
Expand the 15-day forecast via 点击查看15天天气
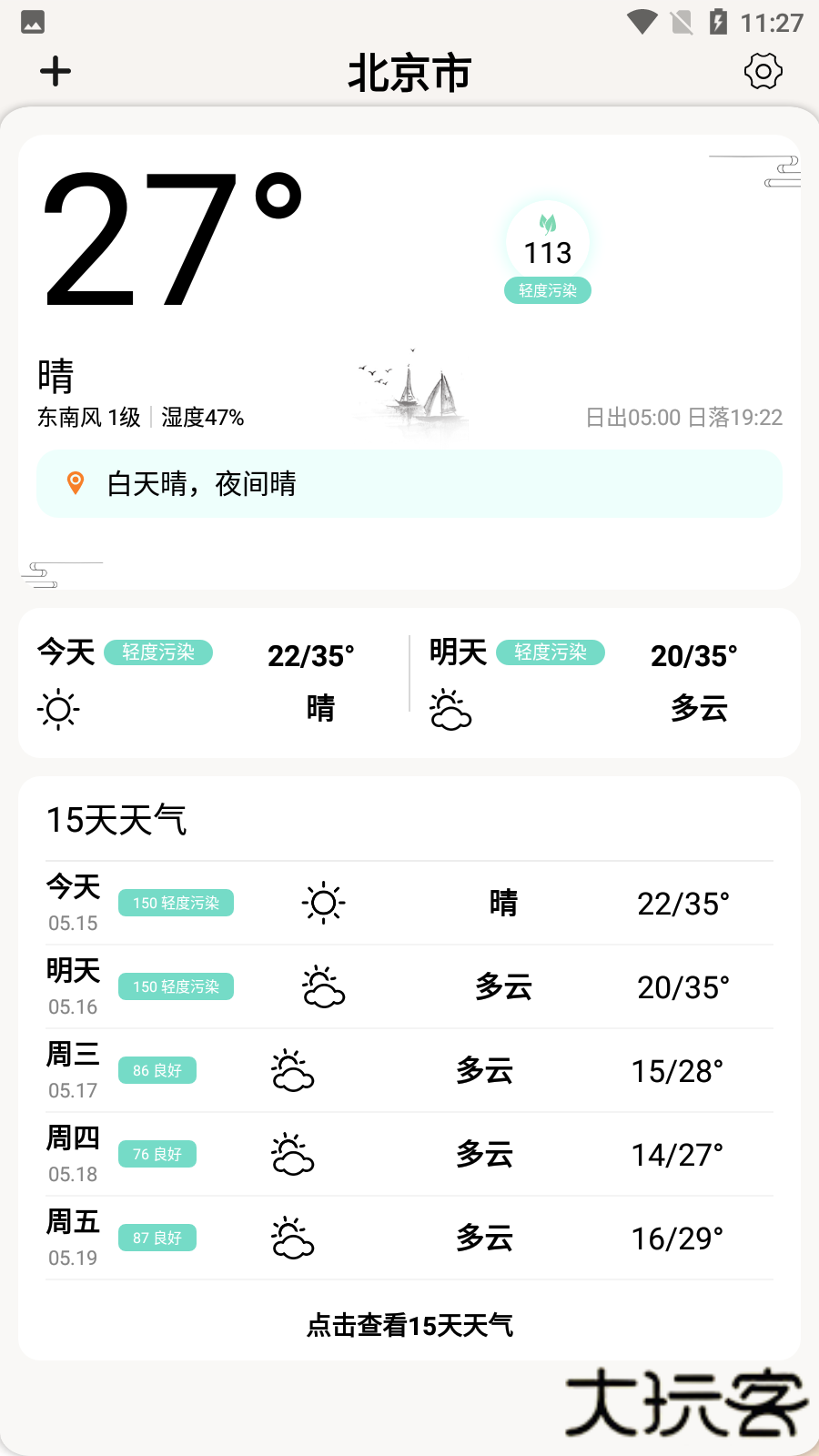[409, 1326]
